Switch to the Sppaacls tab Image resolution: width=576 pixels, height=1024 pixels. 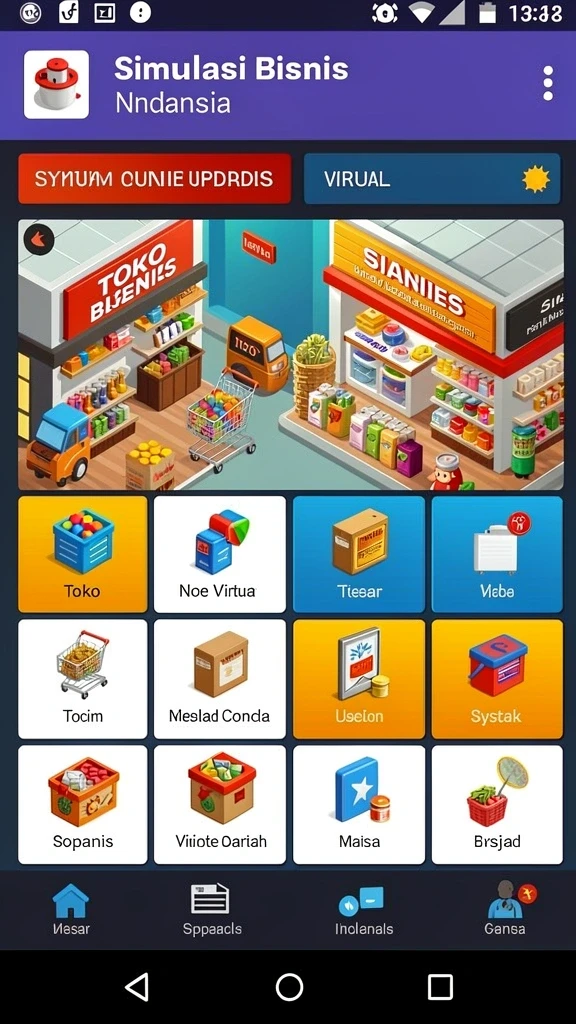[212, 909]
